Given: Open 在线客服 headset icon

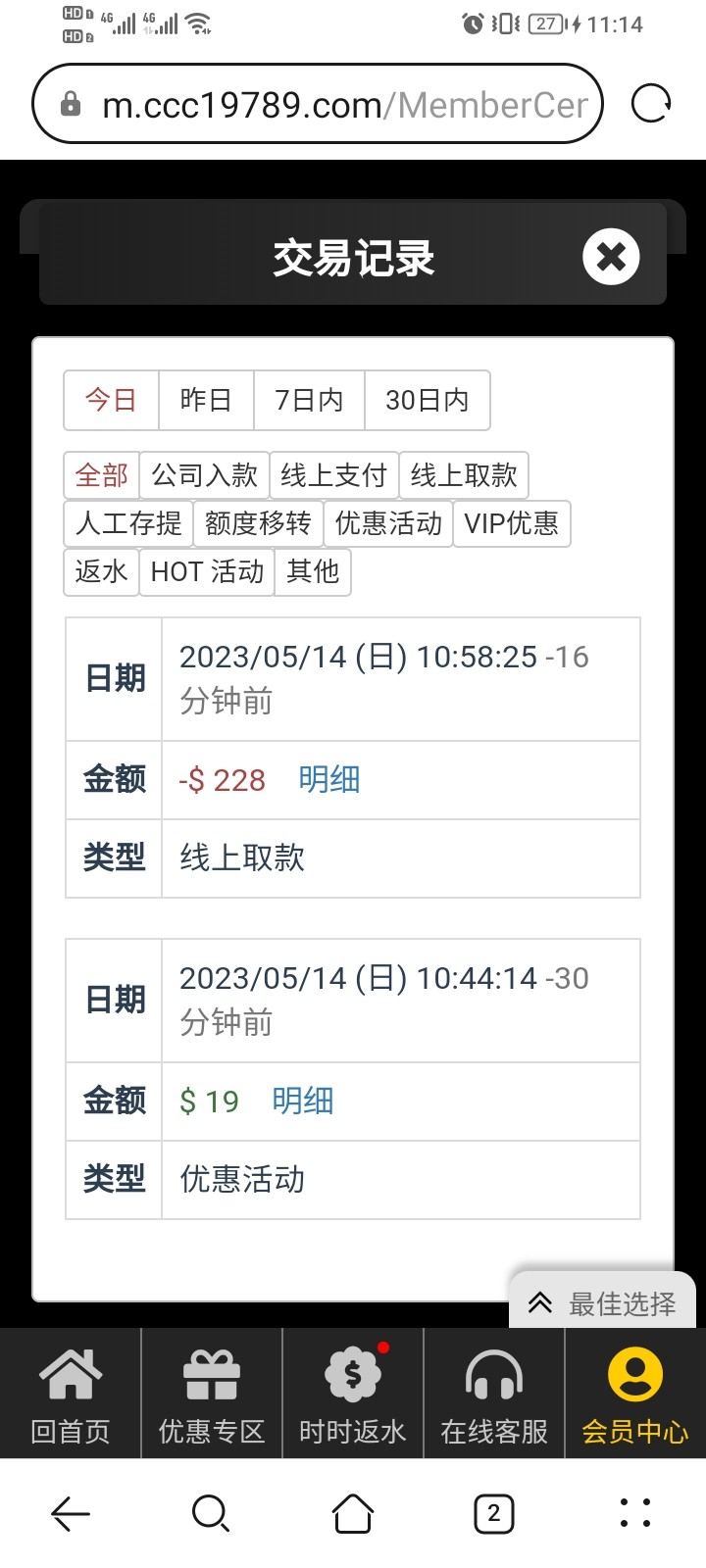Looking at the screenshot, I should [x=494, y=1392].
